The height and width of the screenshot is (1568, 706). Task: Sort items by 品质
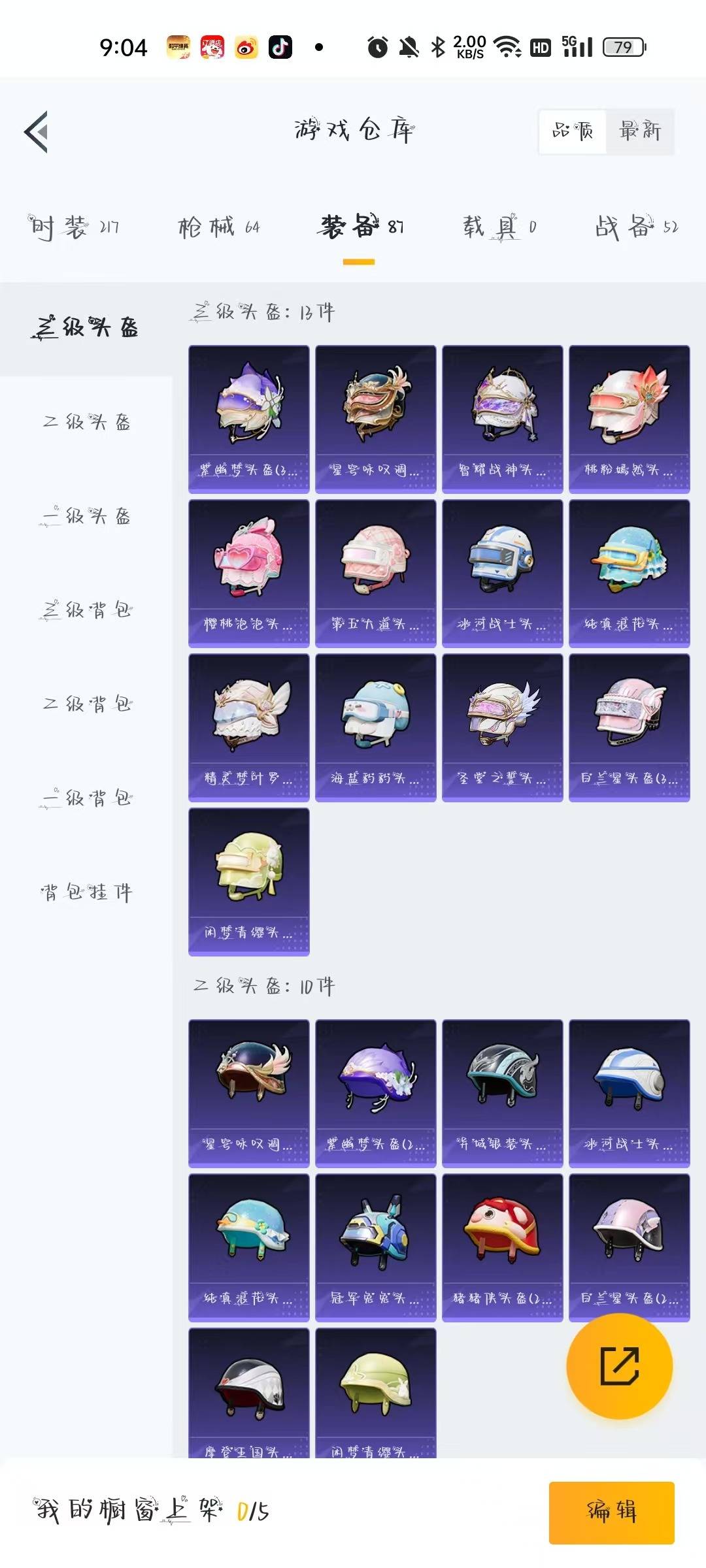(x=573, y=132)
